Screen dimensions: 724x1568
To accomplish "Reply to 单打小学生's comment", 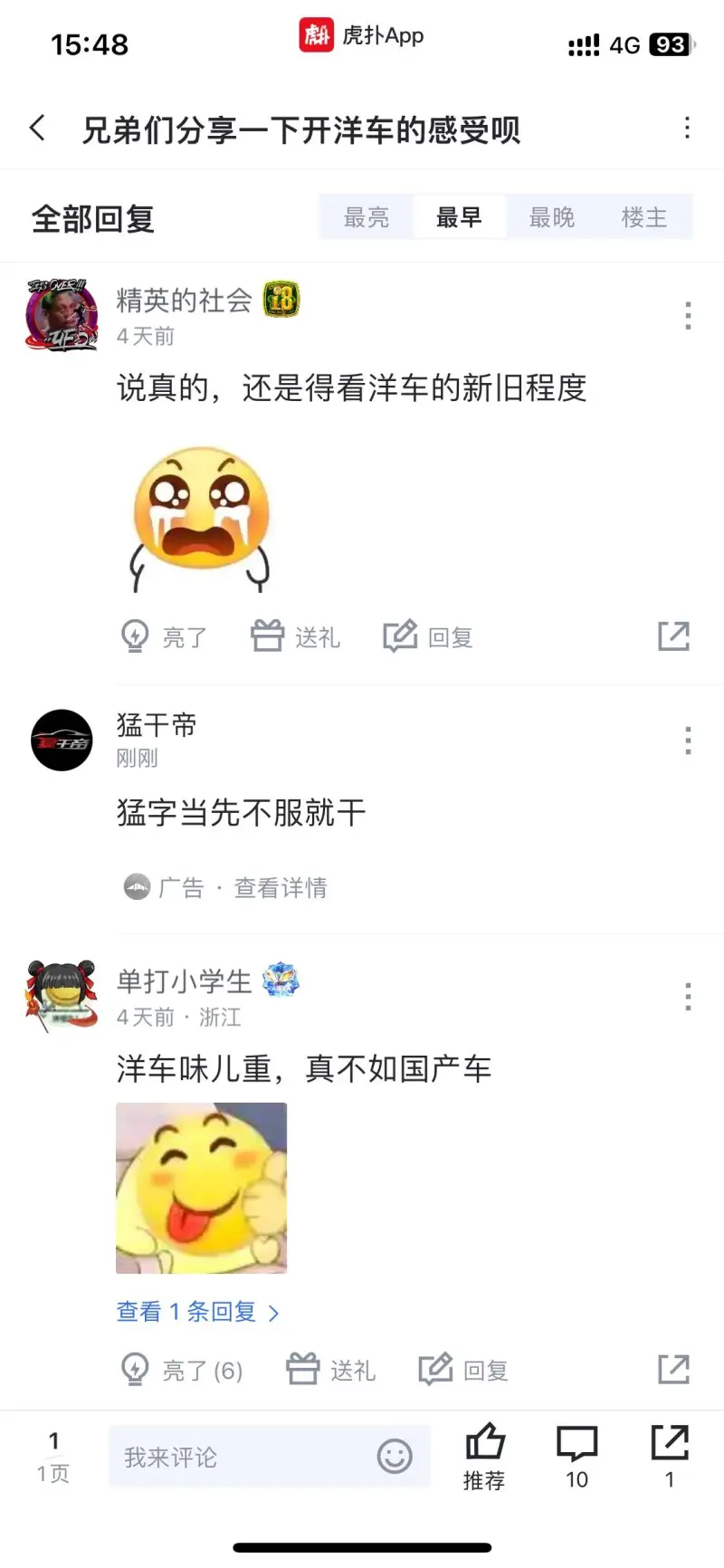I will pyautogui.click(x=463, y=1370).
